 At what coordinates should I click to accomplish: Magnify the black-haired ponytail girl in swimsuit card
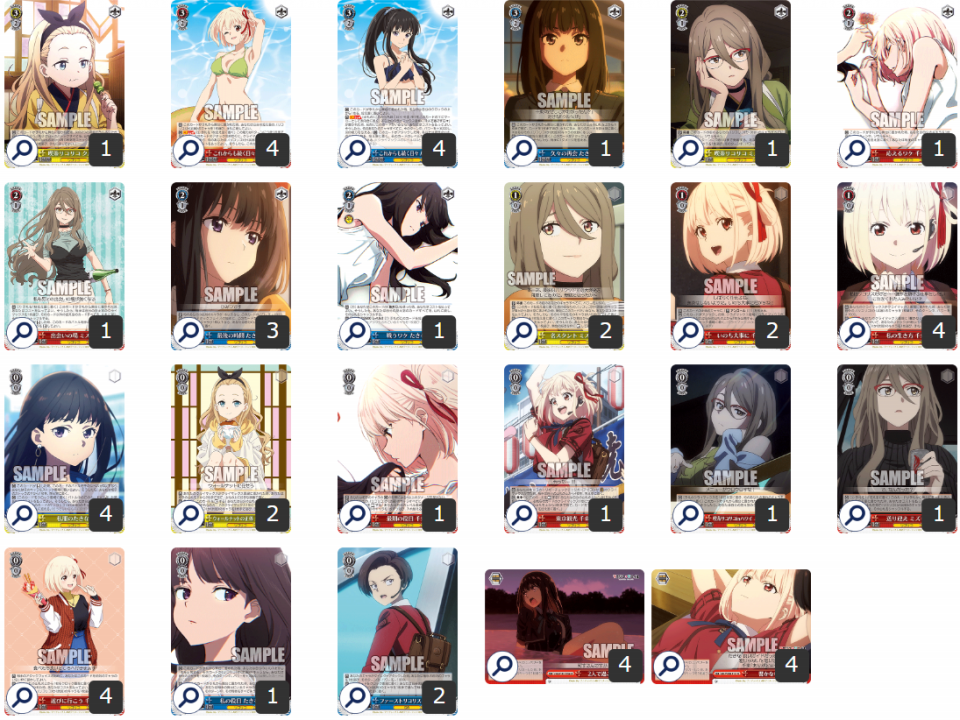click(353, 150)
